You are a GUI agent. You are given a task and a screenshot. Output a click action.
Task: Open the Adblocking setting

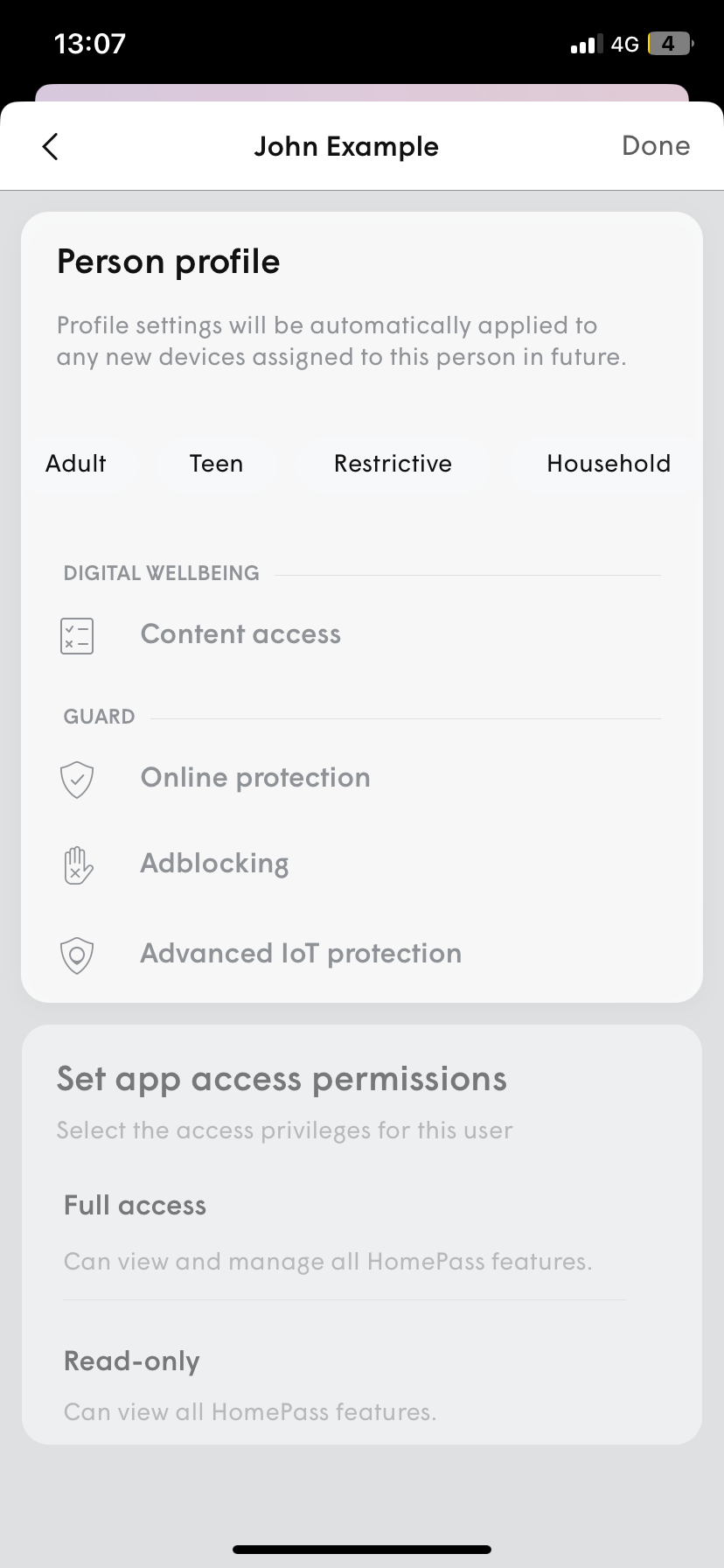coord(360,864)
